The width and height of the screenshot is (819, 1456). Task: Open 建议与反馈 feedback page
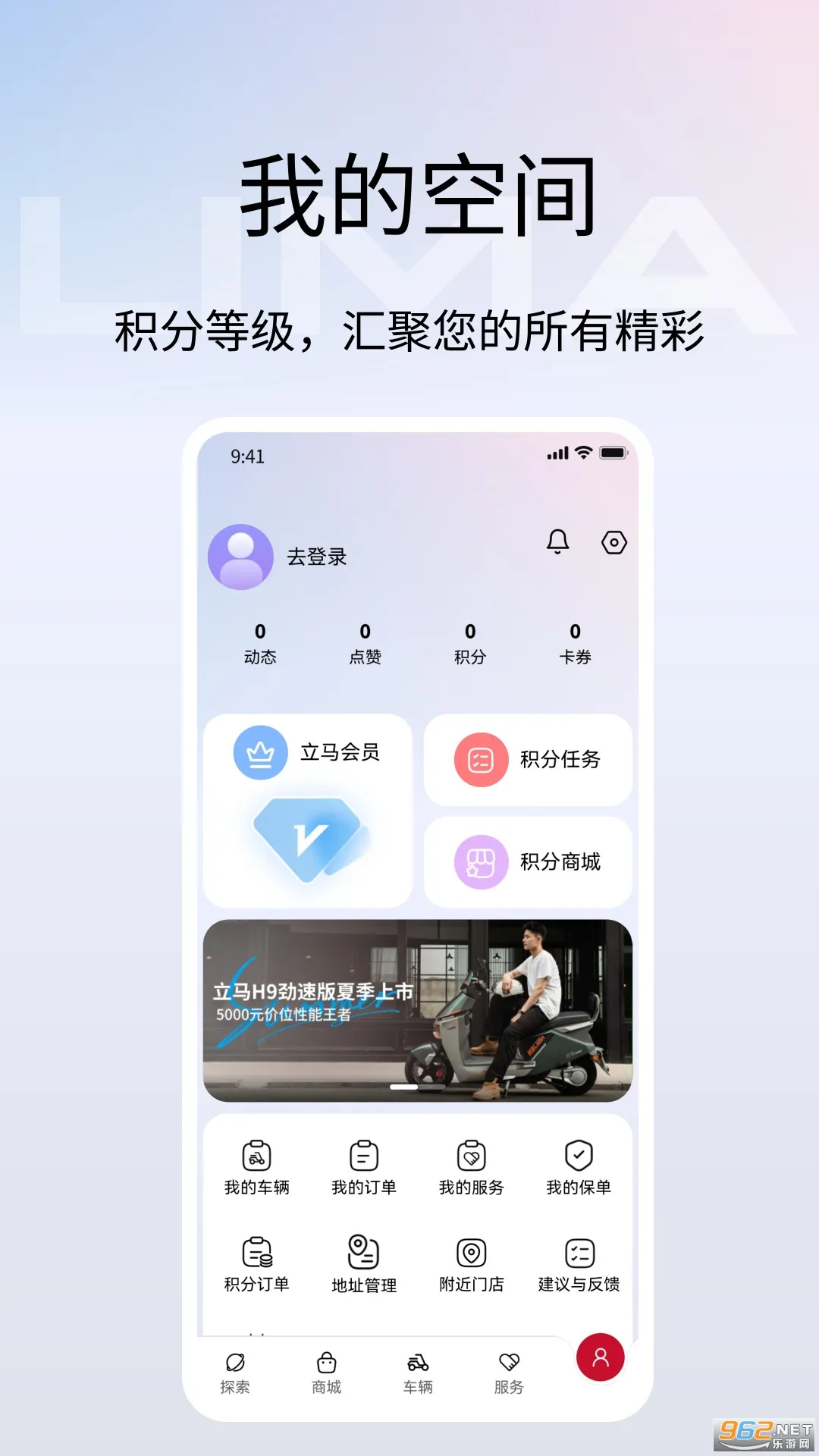[x=579, y=1259]
